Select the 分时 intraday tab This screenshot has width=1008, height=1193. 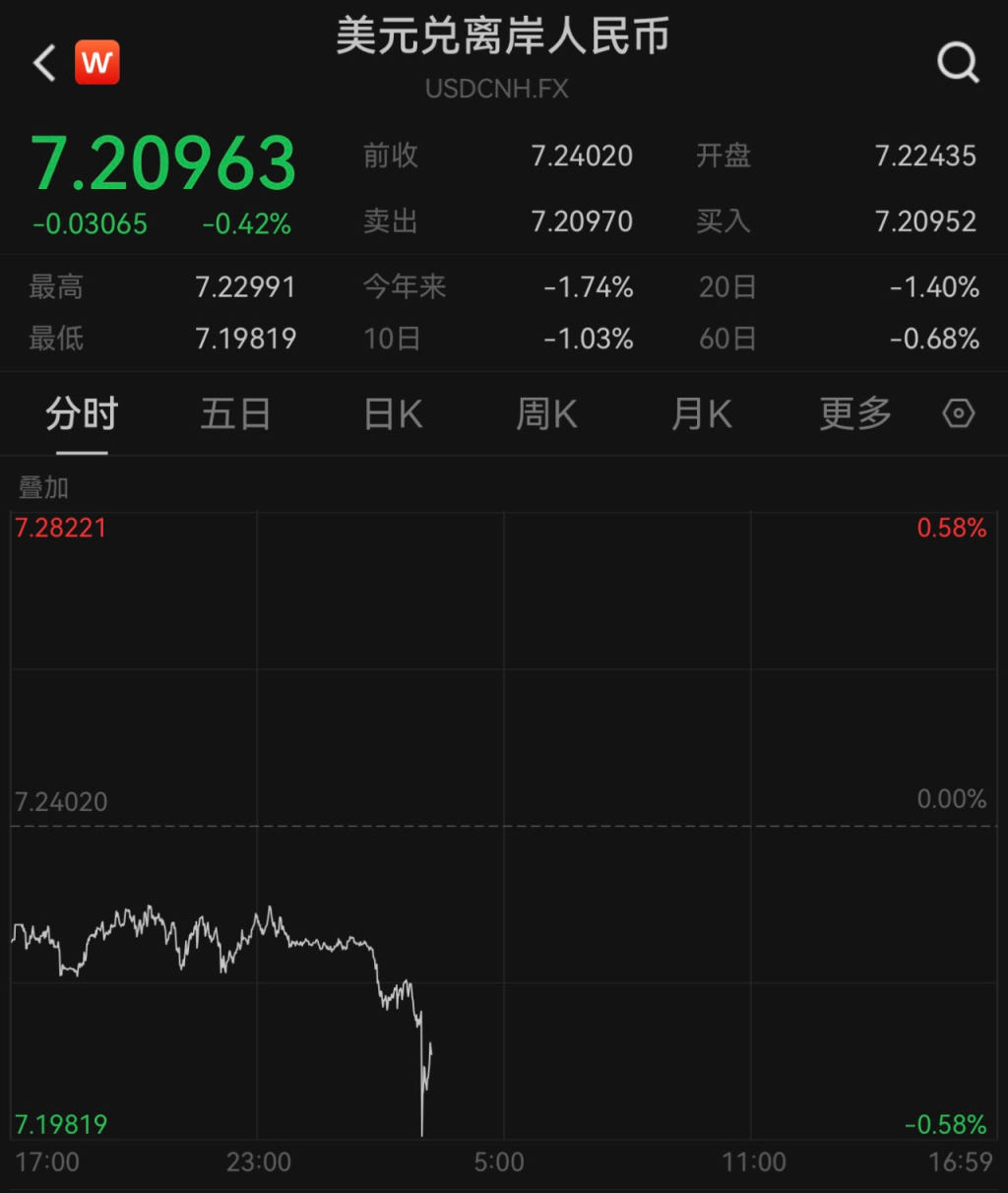[x=82, y=414]
